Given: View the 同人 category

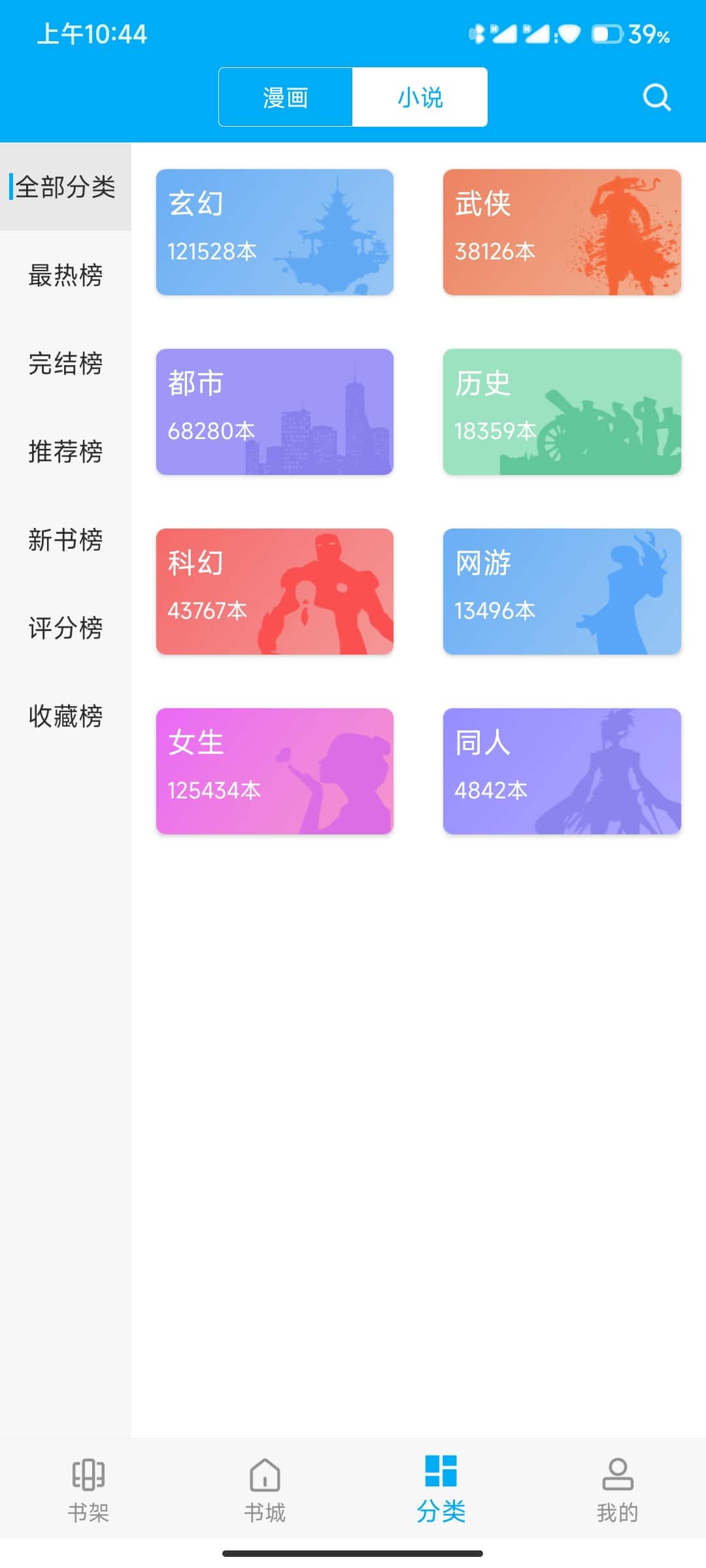Looking at the screenshot, I should (562, 771).
